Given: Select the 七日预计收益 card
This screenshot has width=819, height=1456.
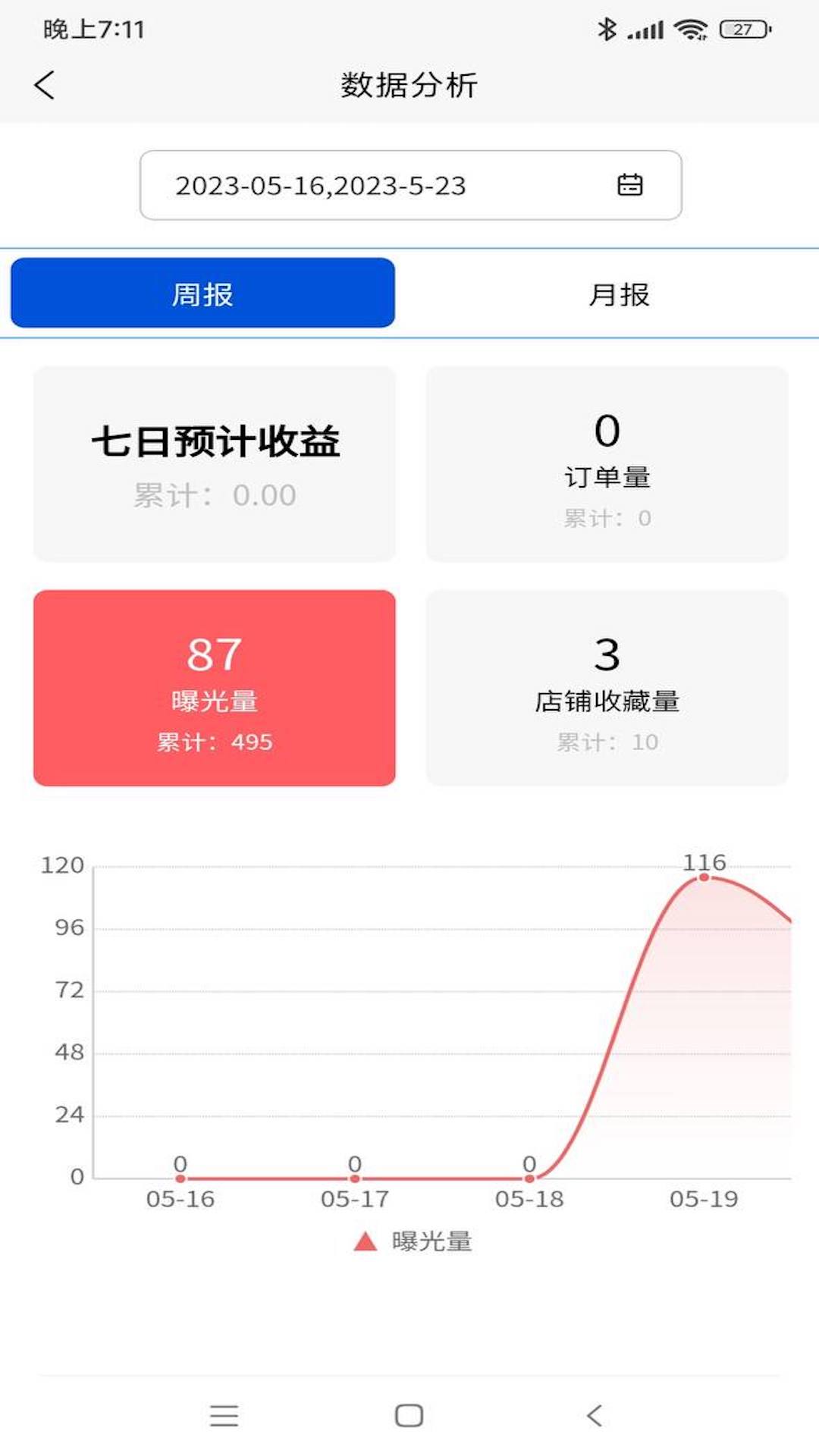Looking at the screenshot, I should point(215,463).
